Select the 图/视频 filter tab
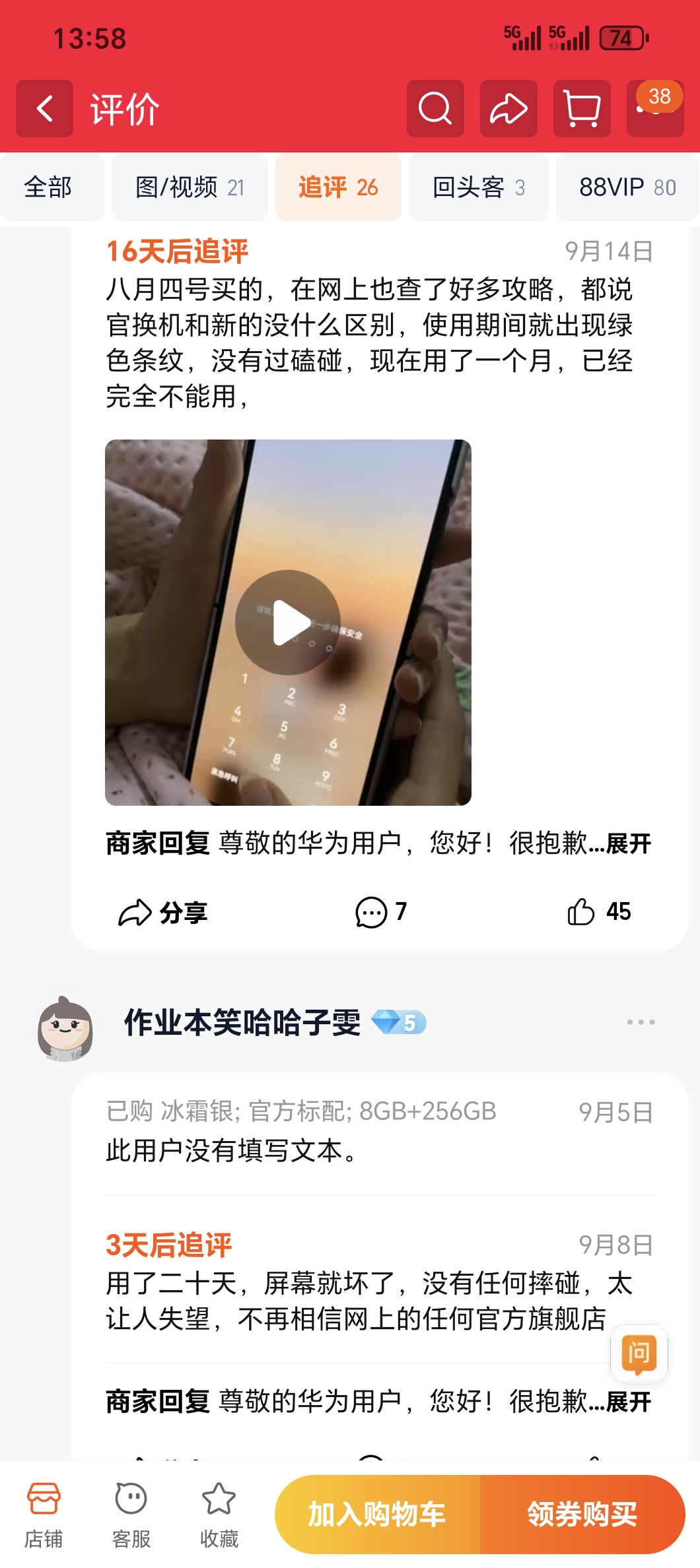The width and height of the screenshot is (700, 1568). [190, 187]
